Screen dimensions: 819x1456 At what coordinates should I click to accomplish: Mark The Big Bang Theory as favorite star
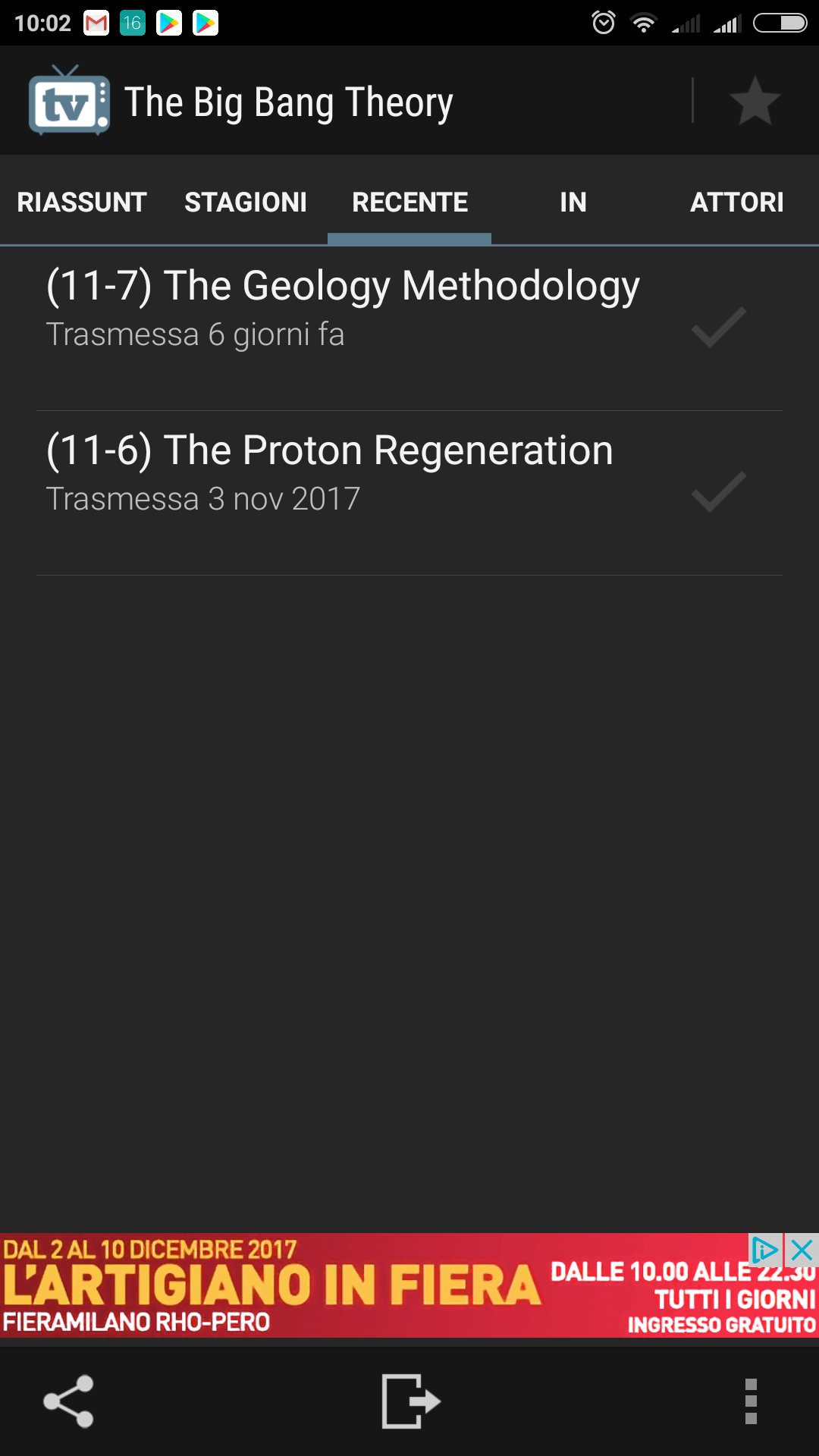pos(755,101)
